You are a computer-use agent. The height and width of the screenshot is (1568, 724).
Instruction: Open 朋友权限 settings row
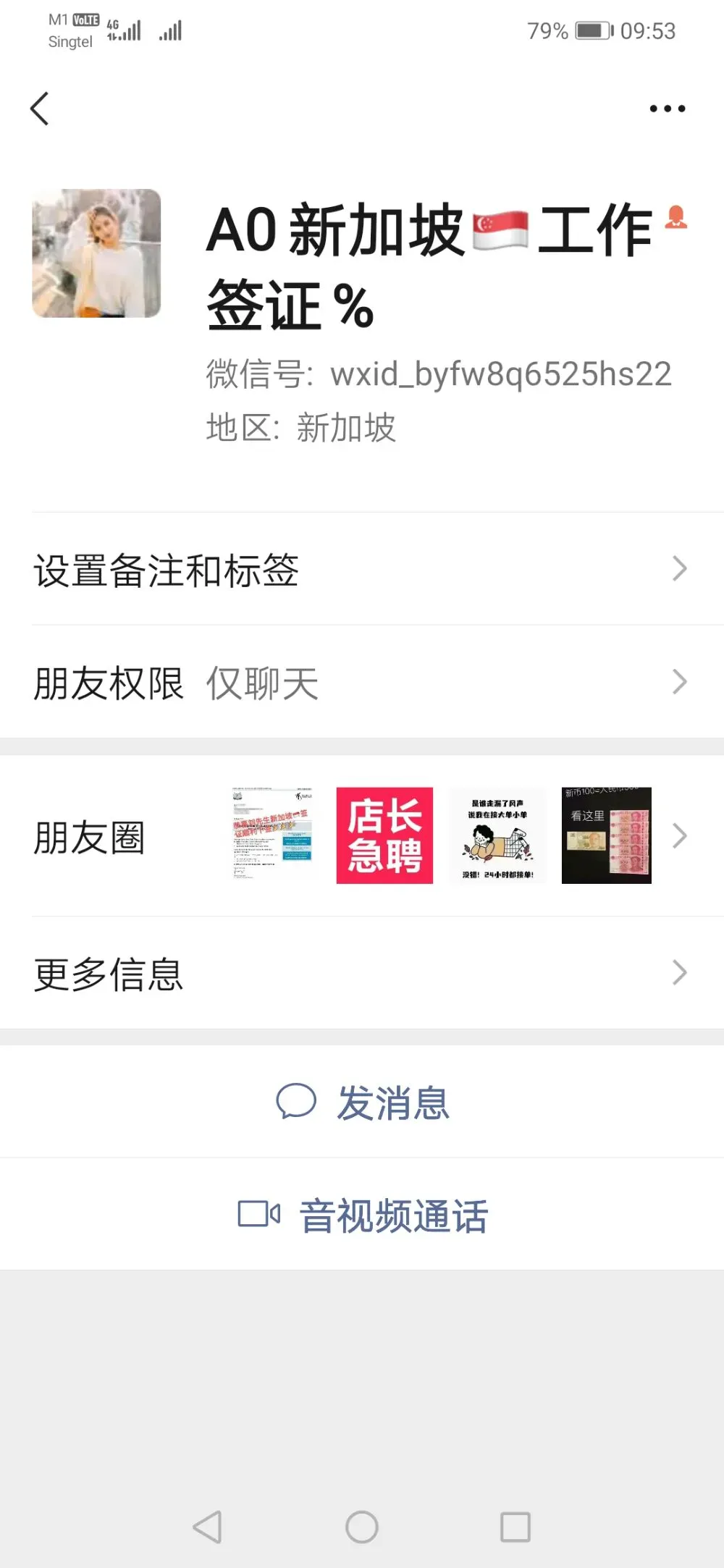362,682
